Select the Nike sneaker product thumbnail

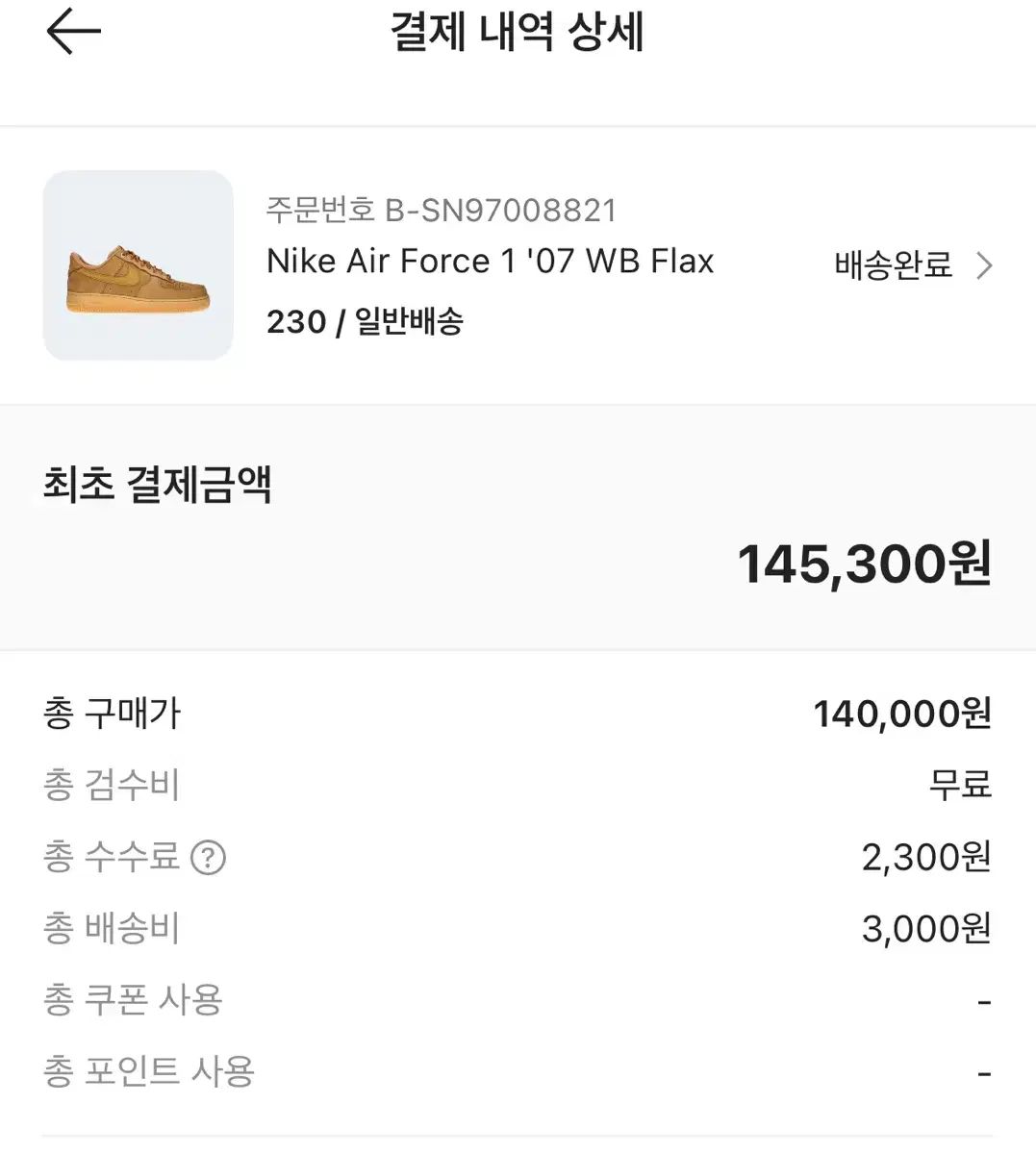[x=137, y=265]
